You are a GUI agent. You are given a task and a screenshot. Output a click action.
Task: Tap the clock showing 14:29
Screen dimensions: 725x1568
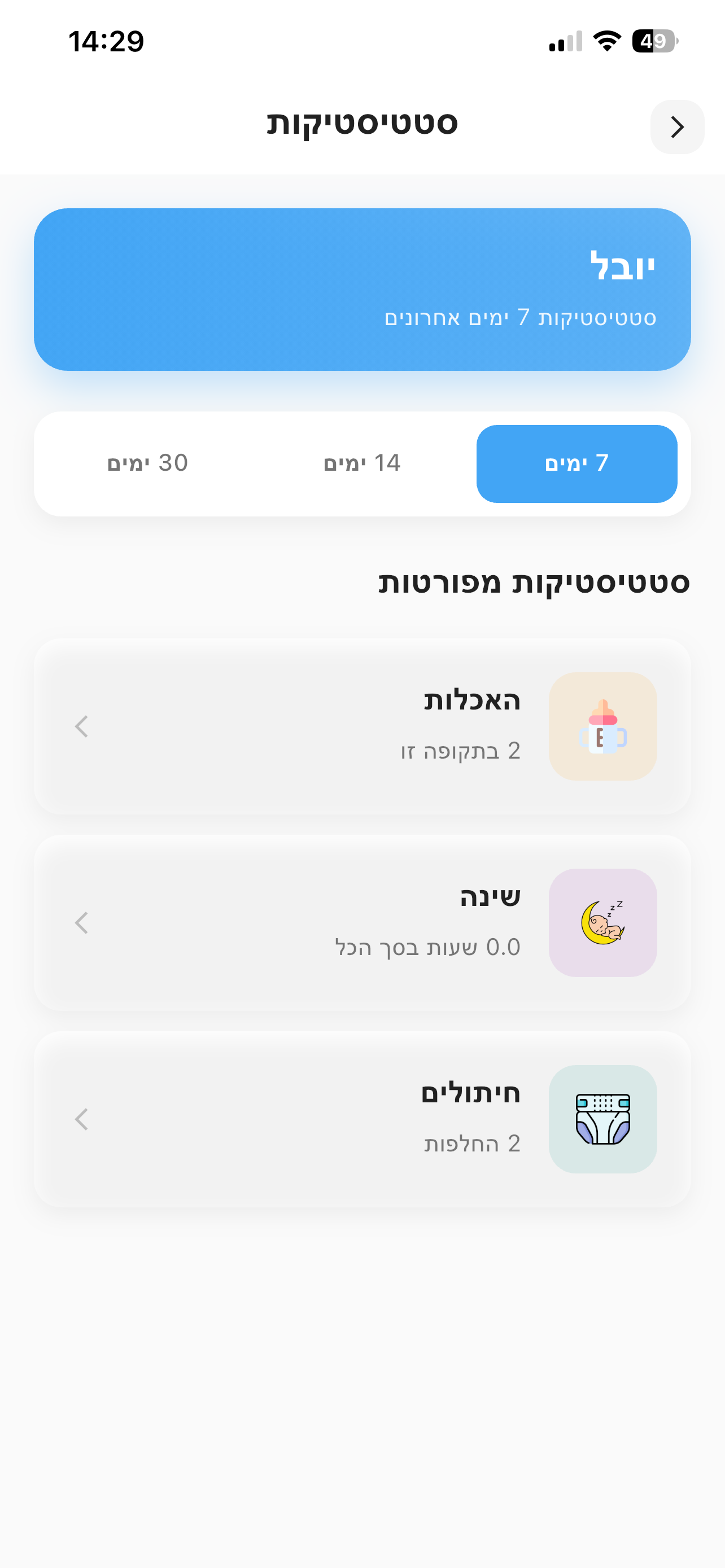(107, 41)
